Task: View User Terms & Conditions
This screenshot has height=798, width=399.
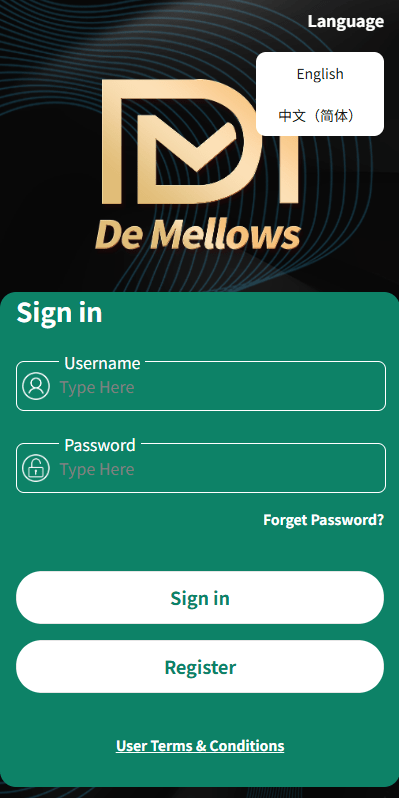Action: (200, 746)
